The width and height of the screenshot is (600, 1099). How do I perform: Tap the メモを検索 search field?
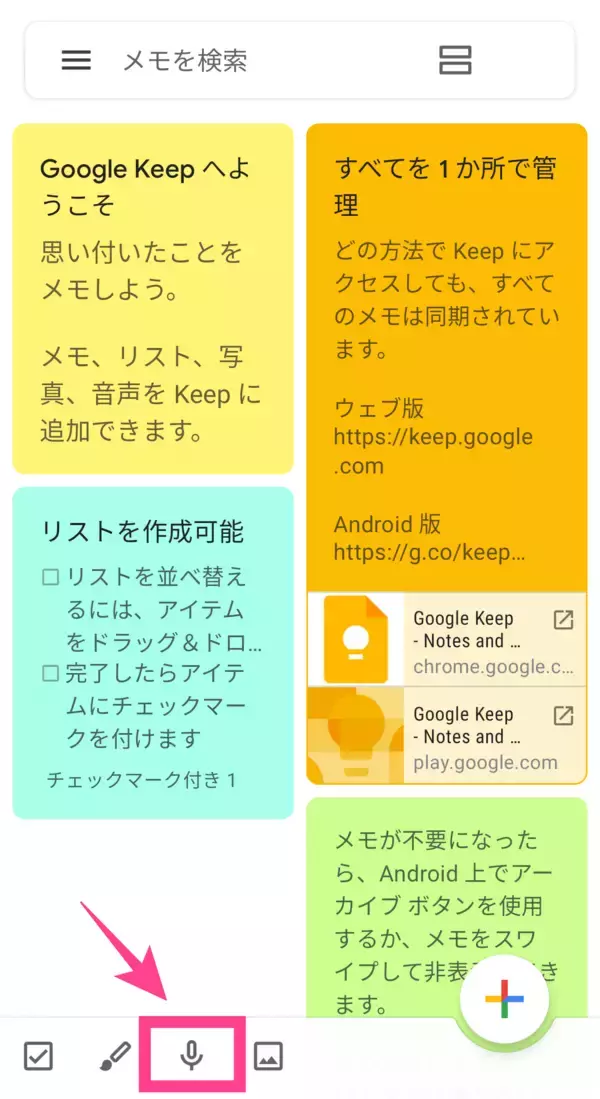click(260, 61)
